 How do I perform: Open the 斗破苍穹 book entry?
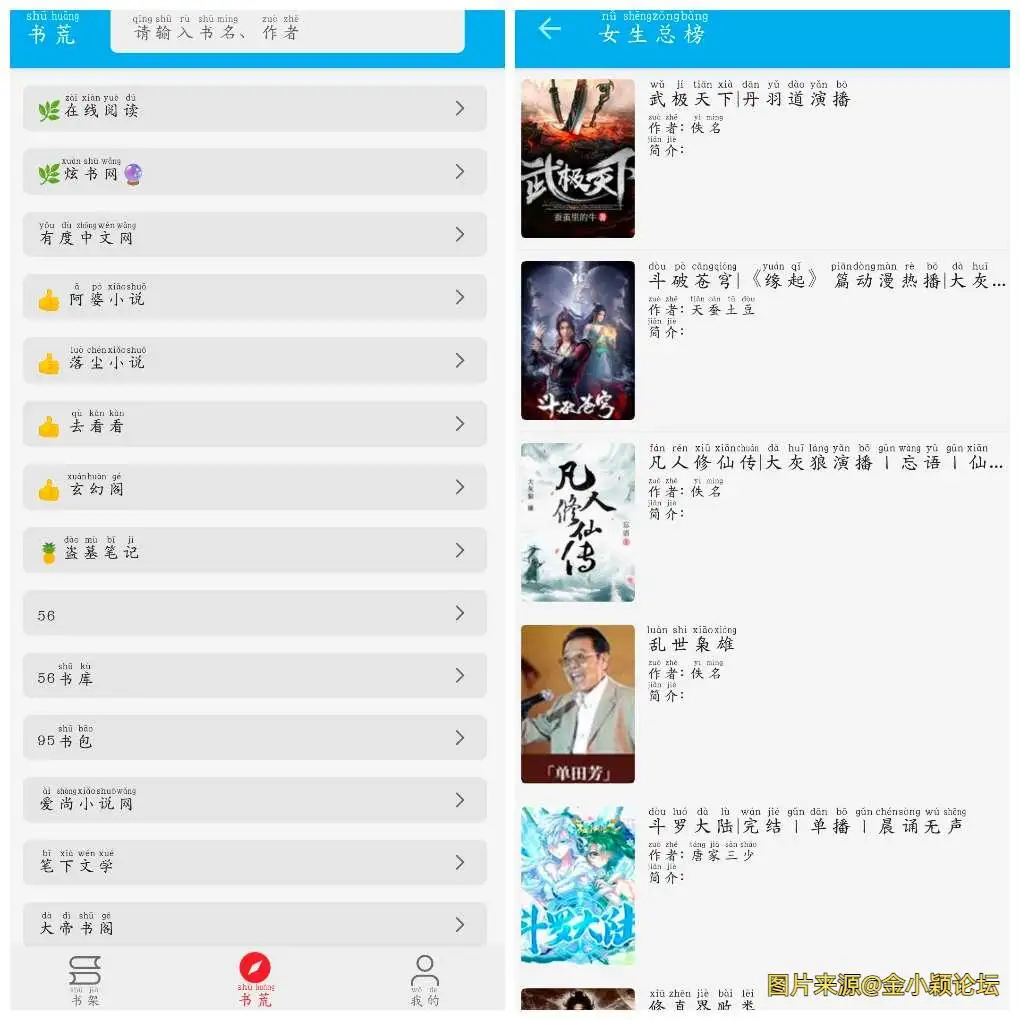click(x=760, y=340)
